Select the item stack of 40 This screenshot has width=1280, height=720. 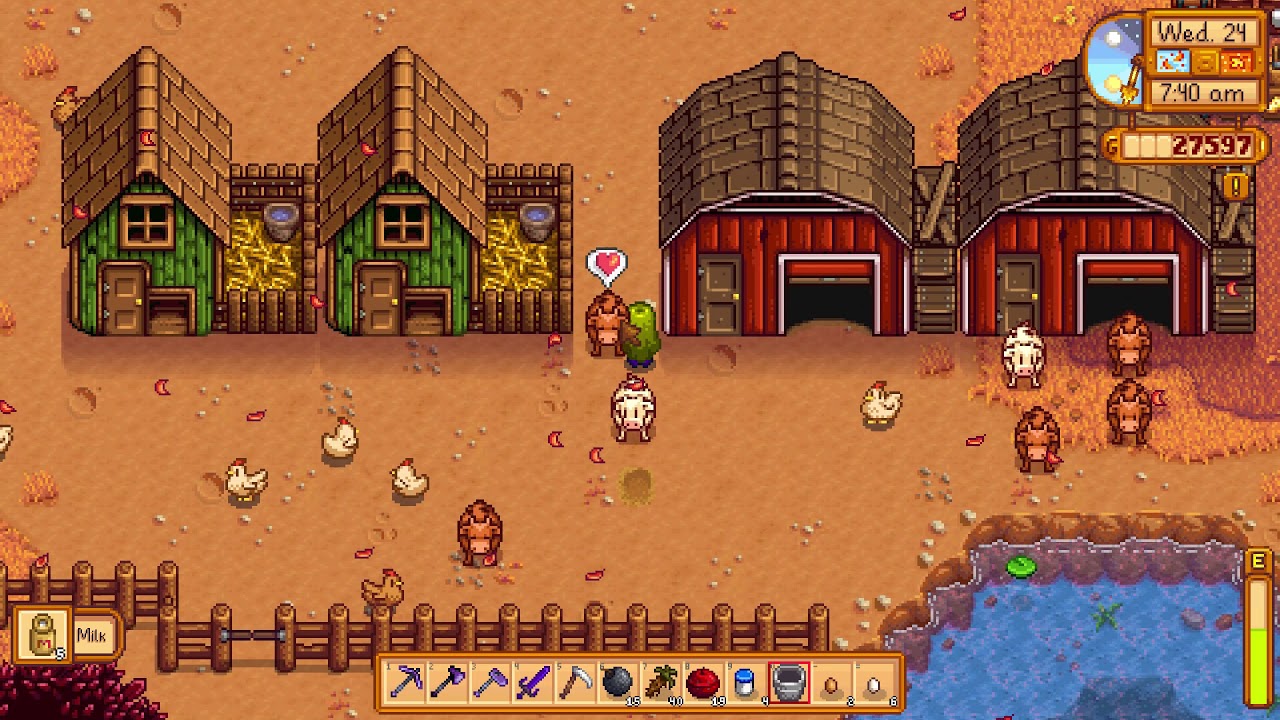pos(661,683)
